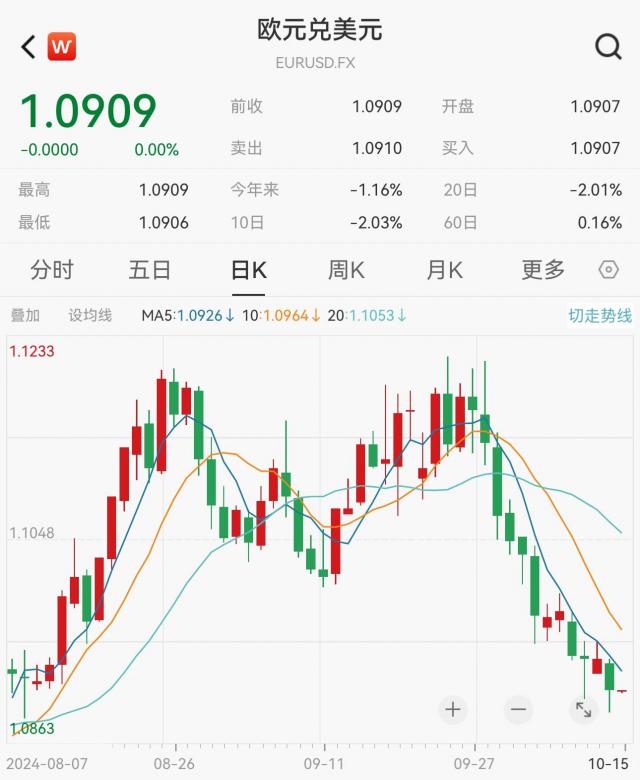Open 设均线 moving average settings
This screenshot has height=780, width=640.
click(90, 316)
